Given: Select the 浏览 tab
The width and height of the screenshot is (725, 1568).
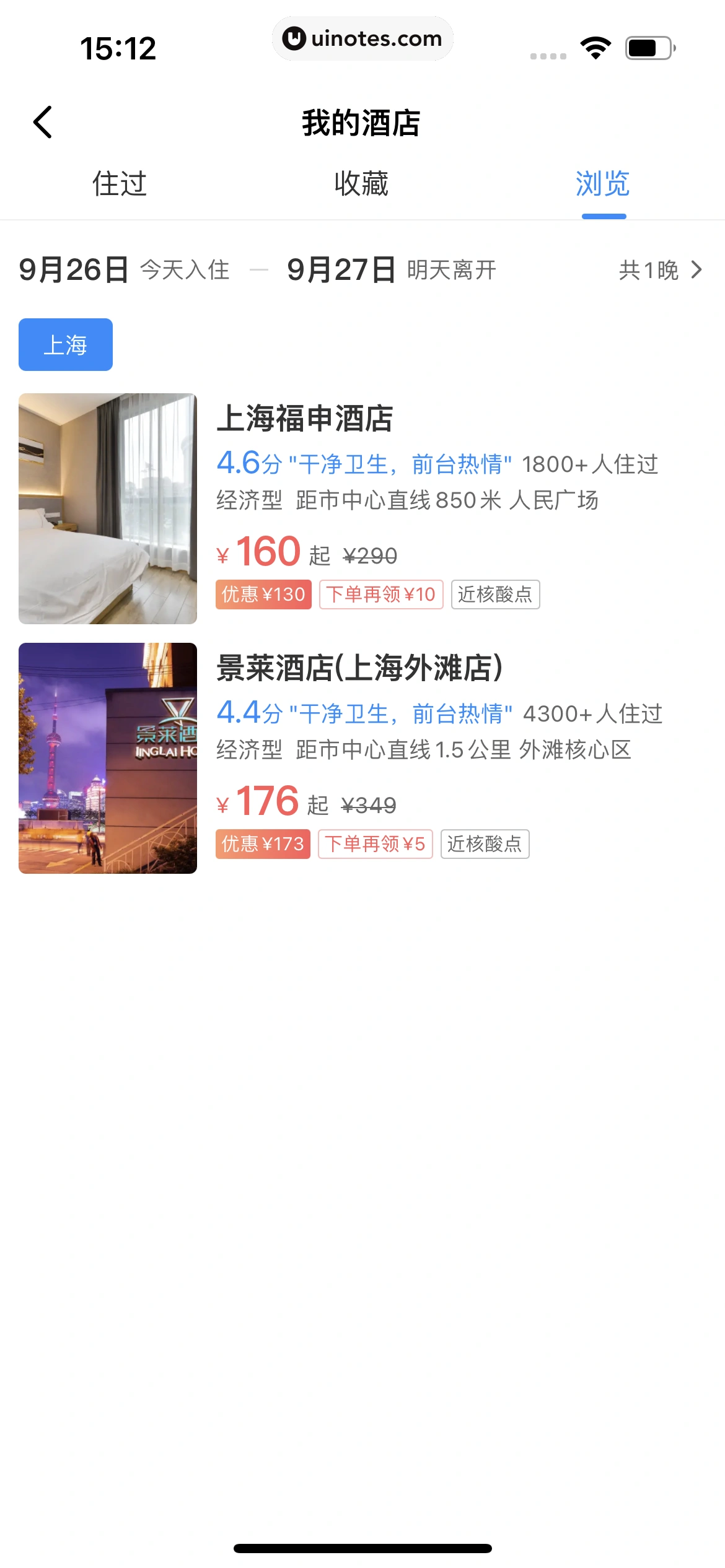Looking at the screenshot, I should [x=603, y=184].
